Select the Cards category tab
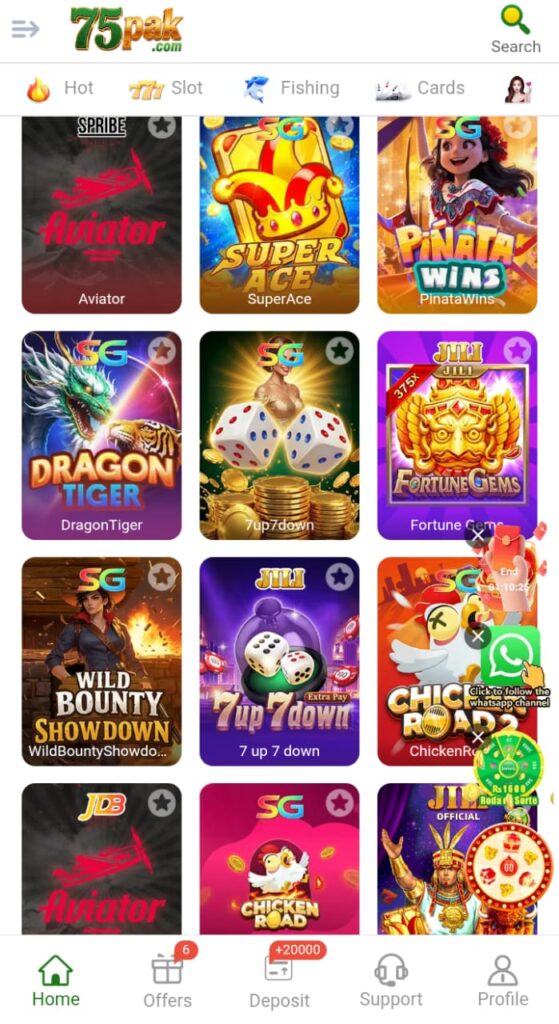The width and height of the screenshot is (559, 1024). pyautogui.click(x=421, y=89)
